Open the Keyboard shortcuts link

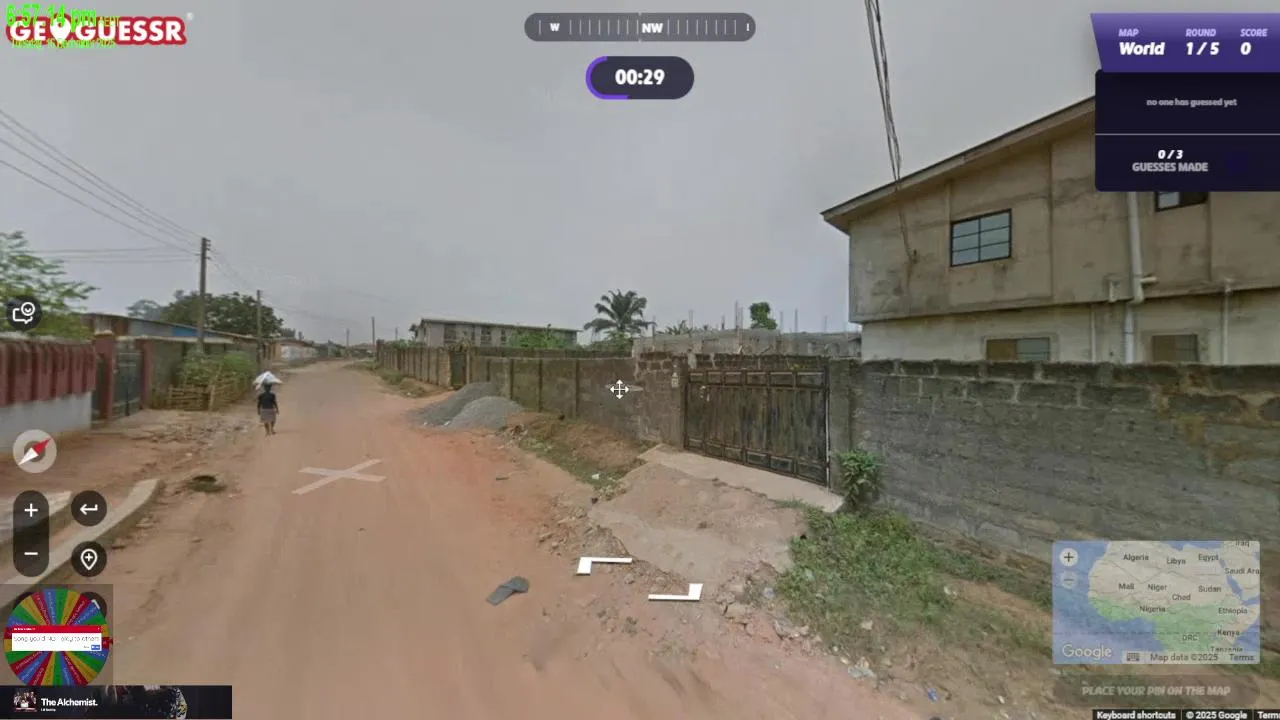point(1135,715)
